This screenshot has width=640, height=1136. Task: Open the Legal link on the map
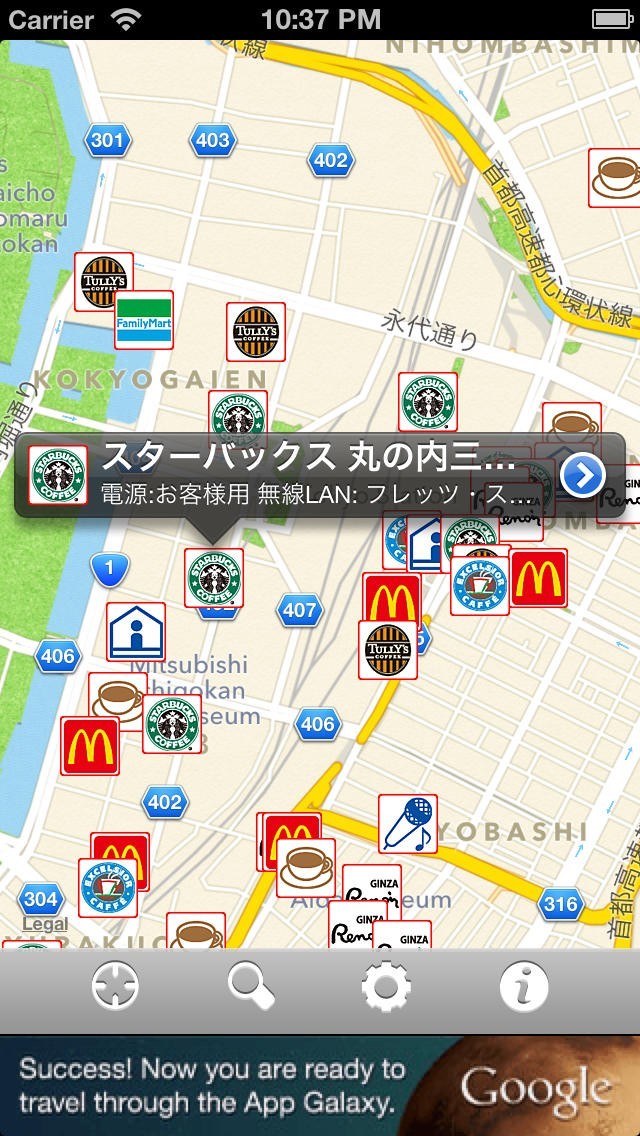[44, 925]
